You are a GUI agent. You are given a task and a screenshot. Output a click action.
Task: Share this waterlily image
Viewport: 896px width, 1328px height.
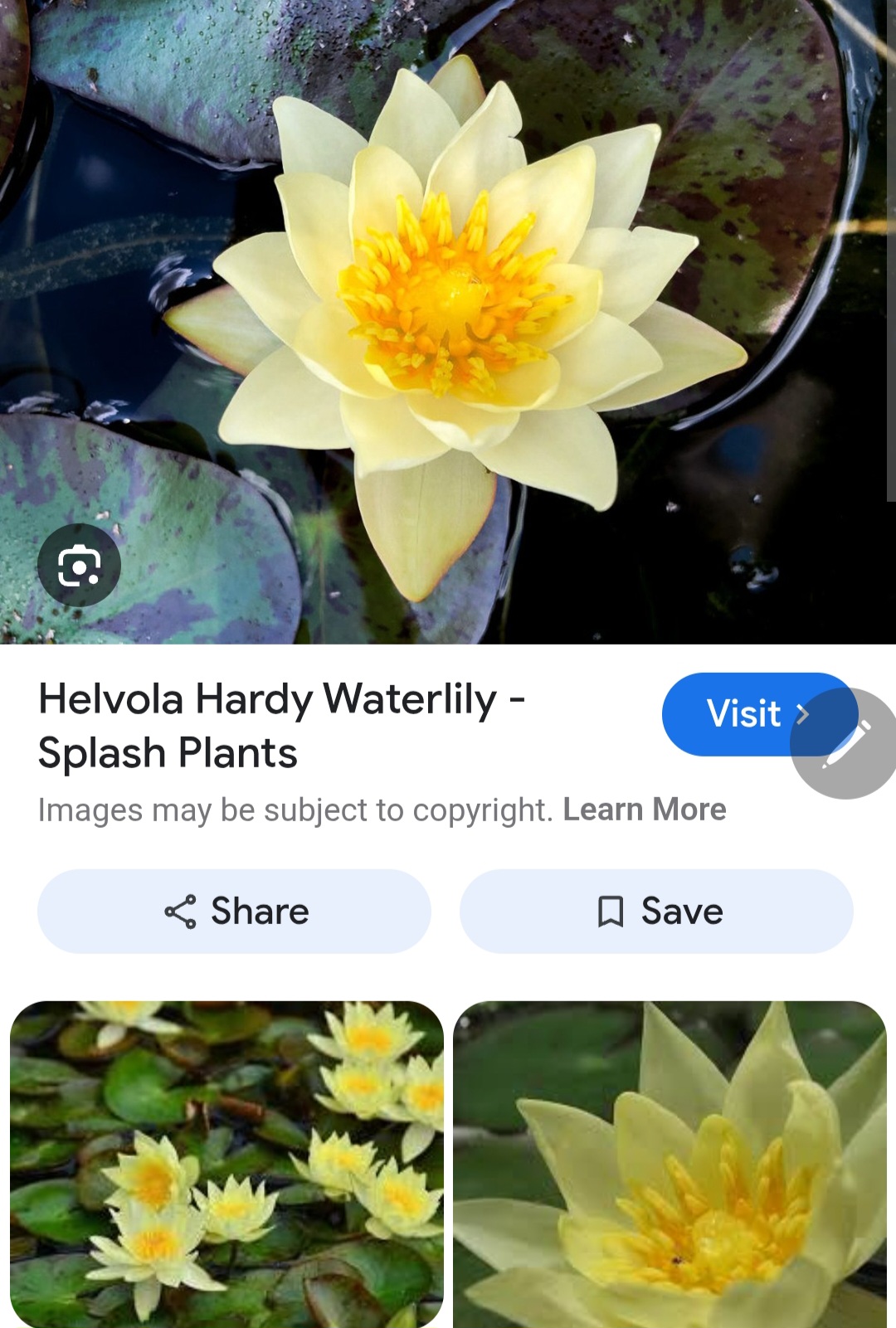coord(235,911)
